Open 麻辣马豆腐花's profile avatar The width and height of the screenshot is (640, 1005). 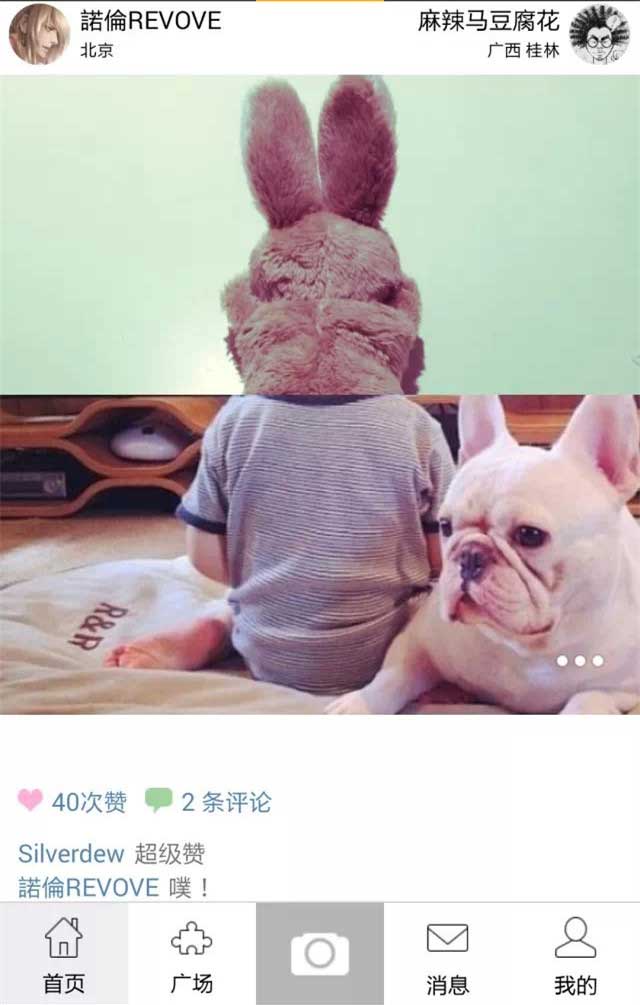[x=599, y=33]
